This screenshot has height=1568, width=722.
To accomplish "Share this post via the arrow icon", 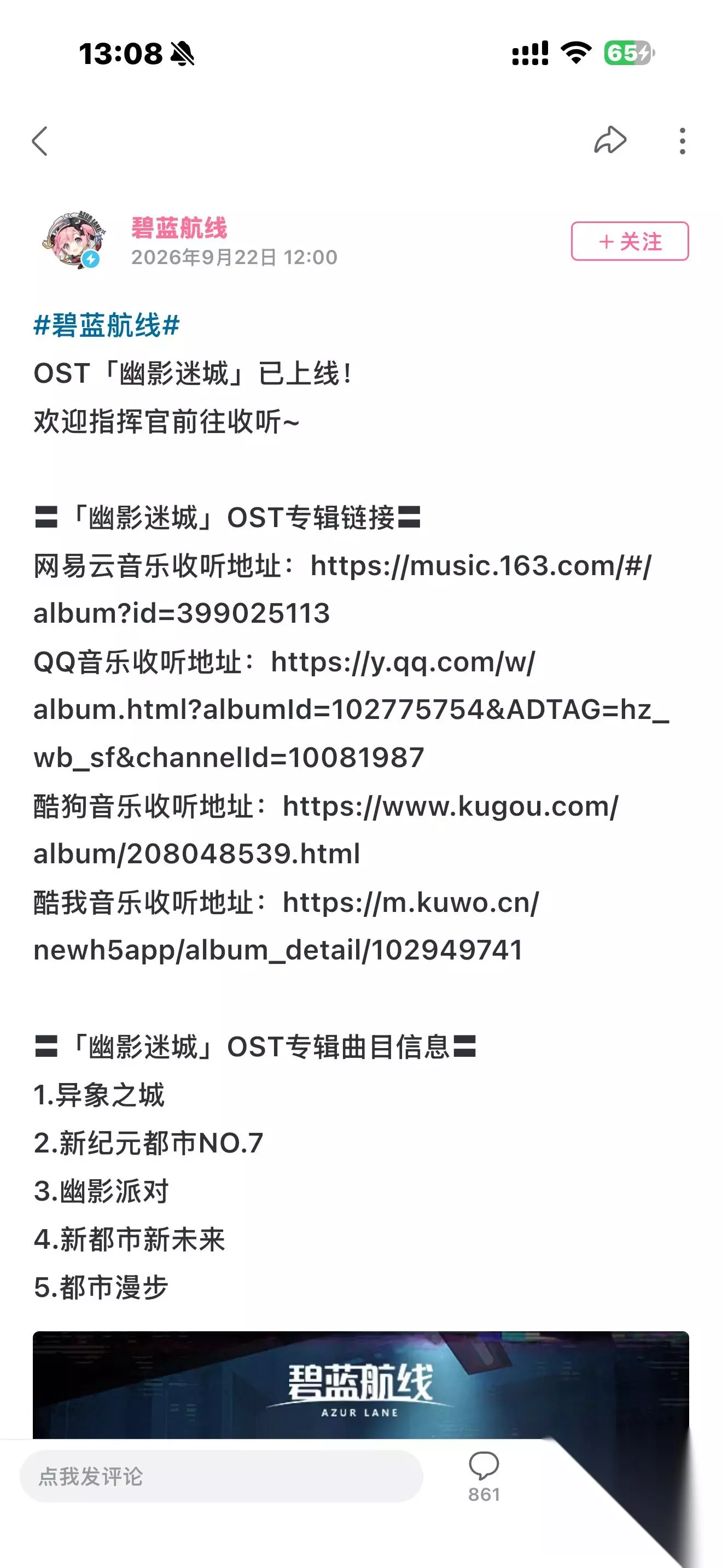I will (x=610, y=140).
